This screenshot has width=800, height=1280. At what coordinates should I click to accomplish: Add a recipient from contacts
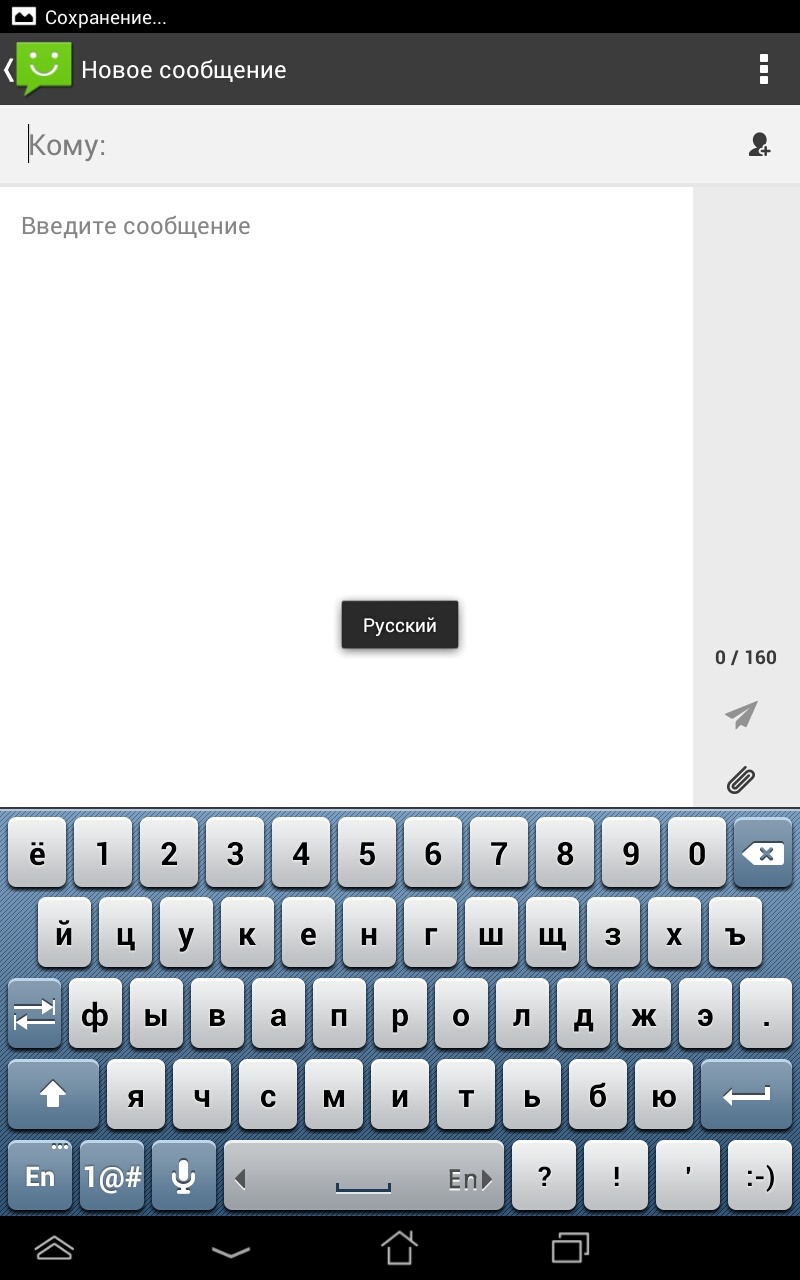tap(760, 145)
